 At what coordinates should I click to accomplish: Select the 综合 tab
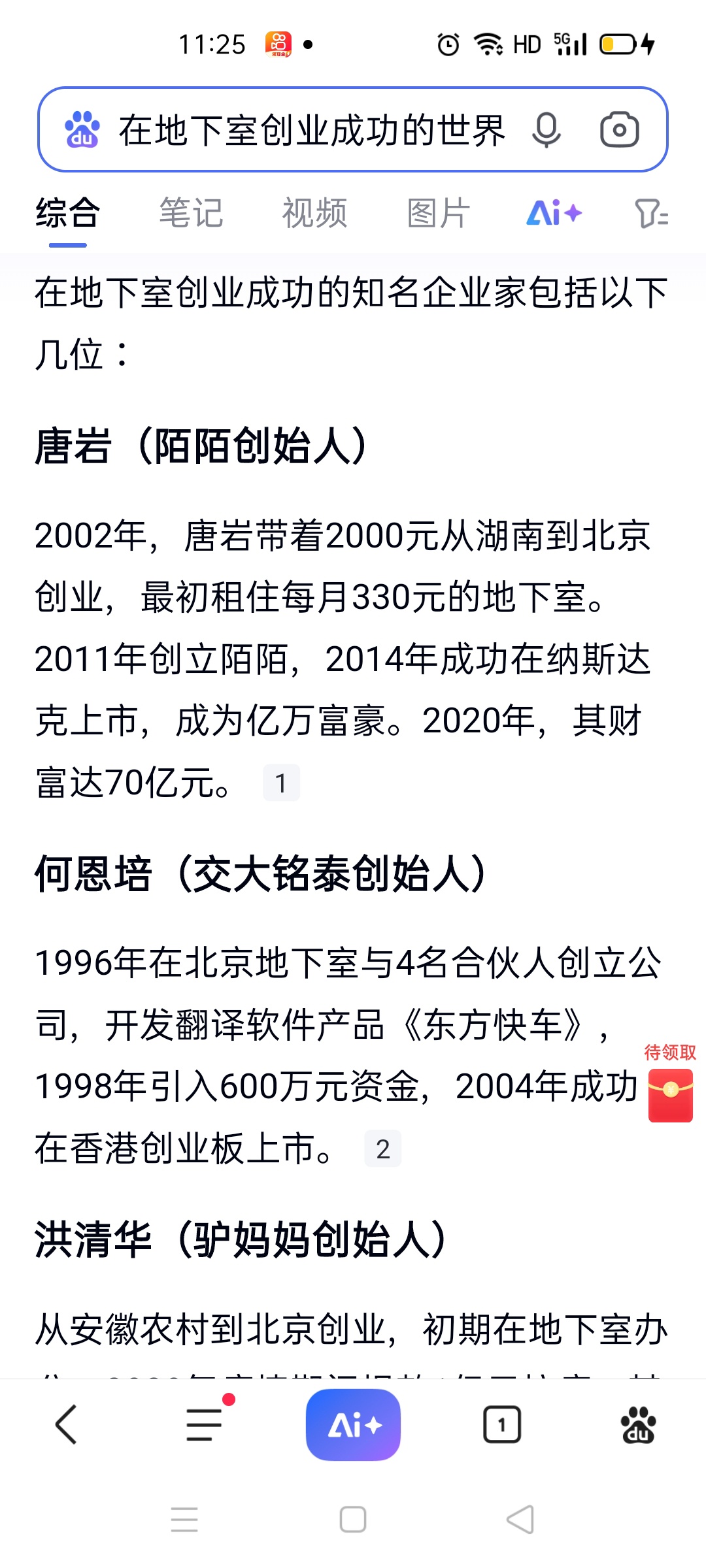coord(67,214)
